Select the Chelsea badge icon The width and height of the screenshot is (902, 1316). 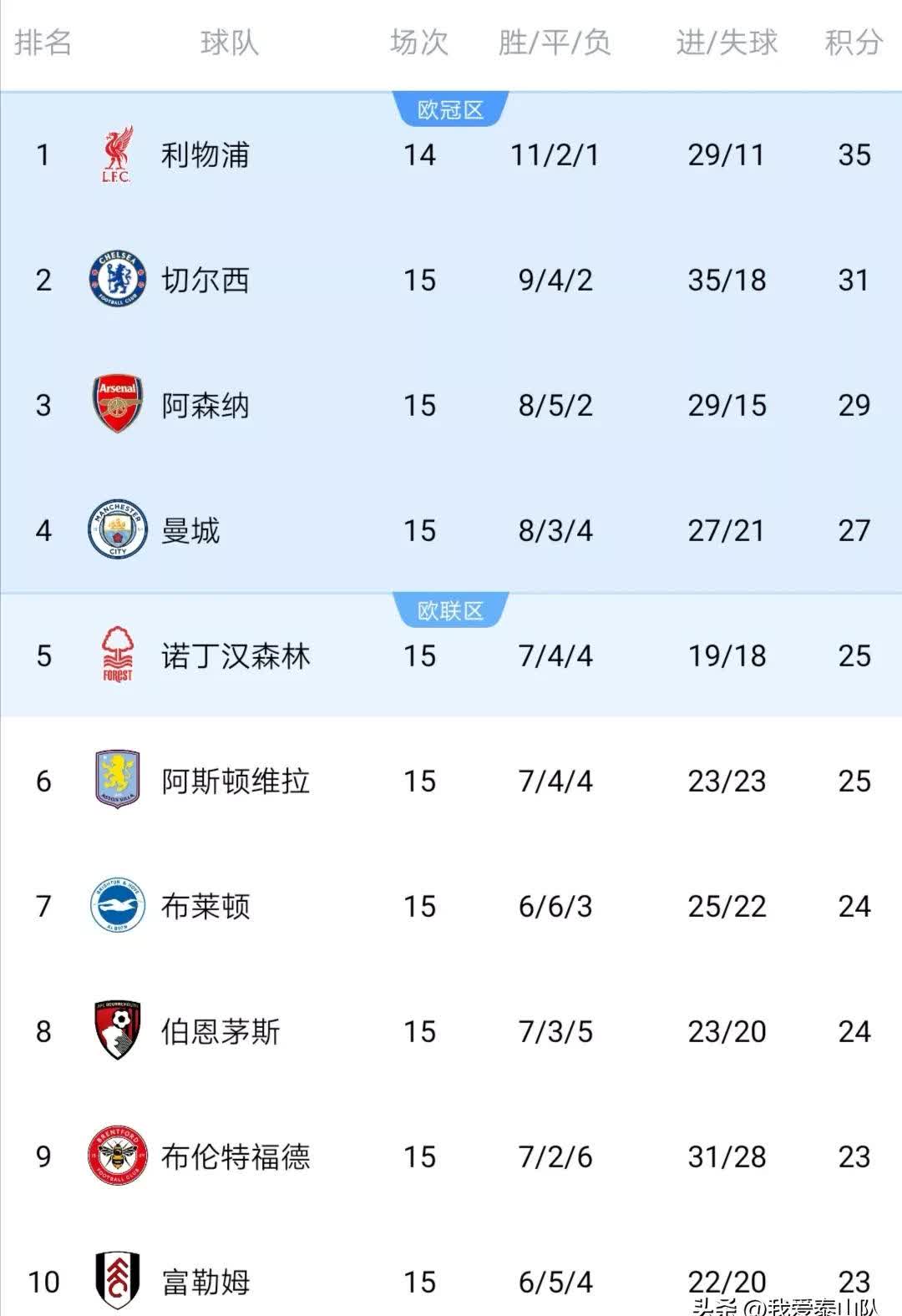point(118,280)
